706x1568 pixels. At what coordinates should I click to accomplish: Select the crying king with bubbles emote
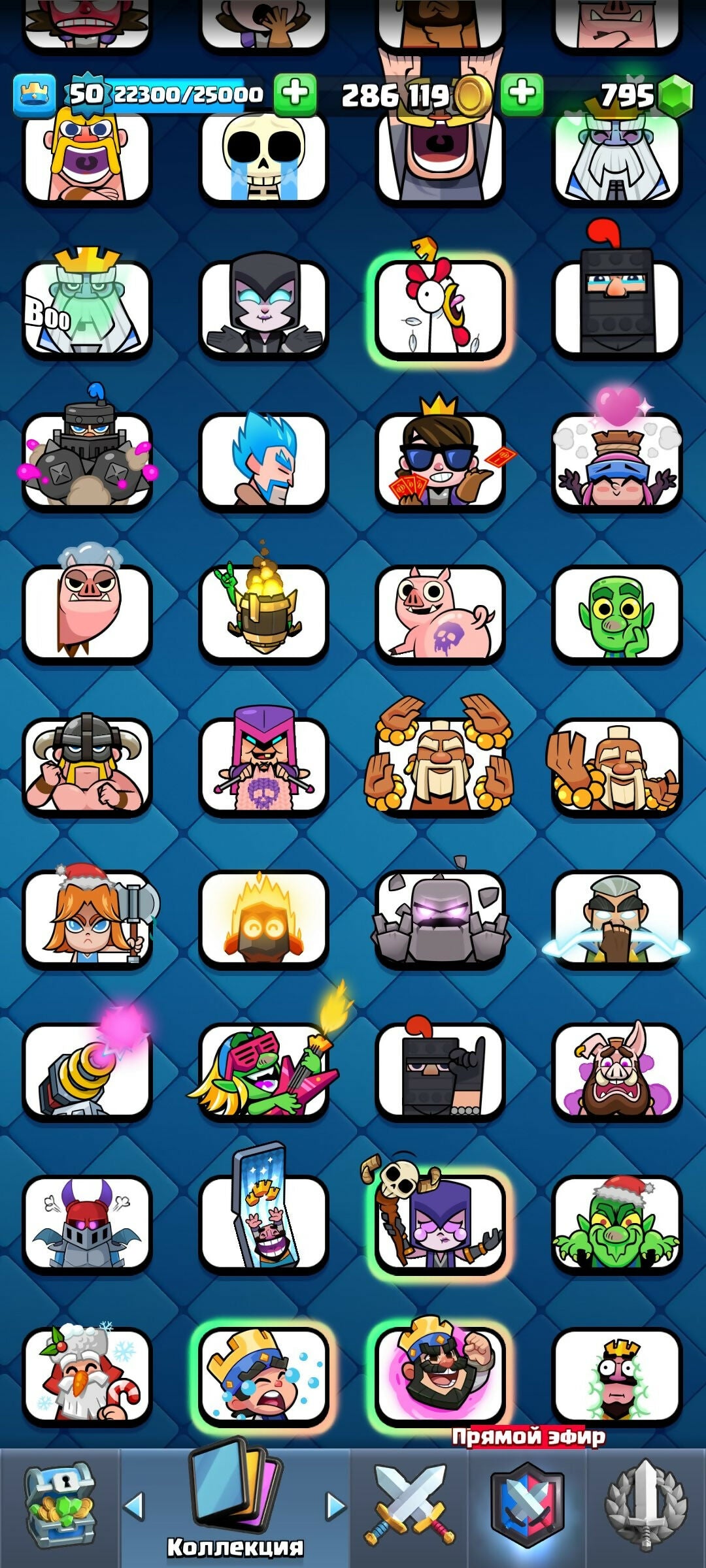point(263,1376)
